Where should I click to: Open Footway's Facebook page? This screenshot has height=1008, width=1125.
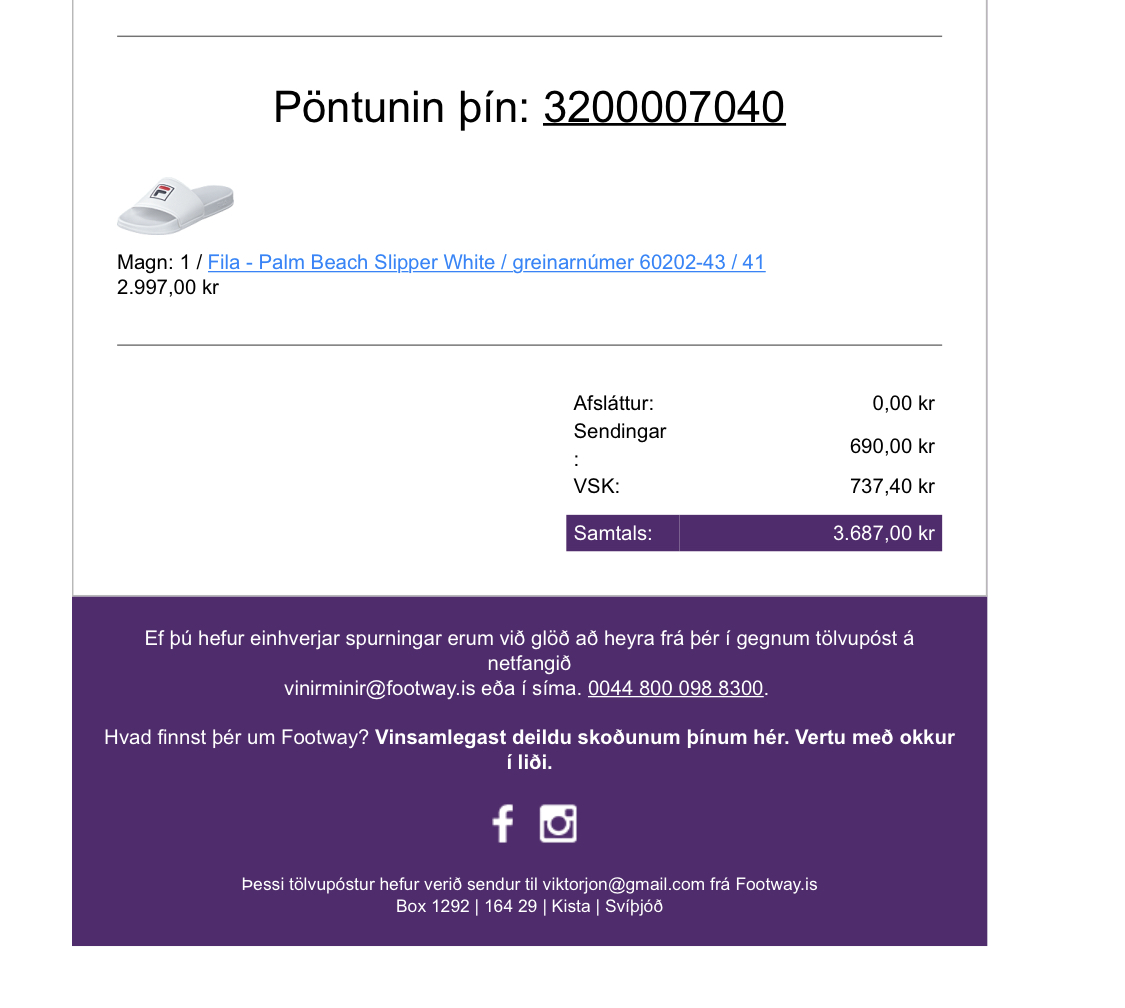pos(502,824)
